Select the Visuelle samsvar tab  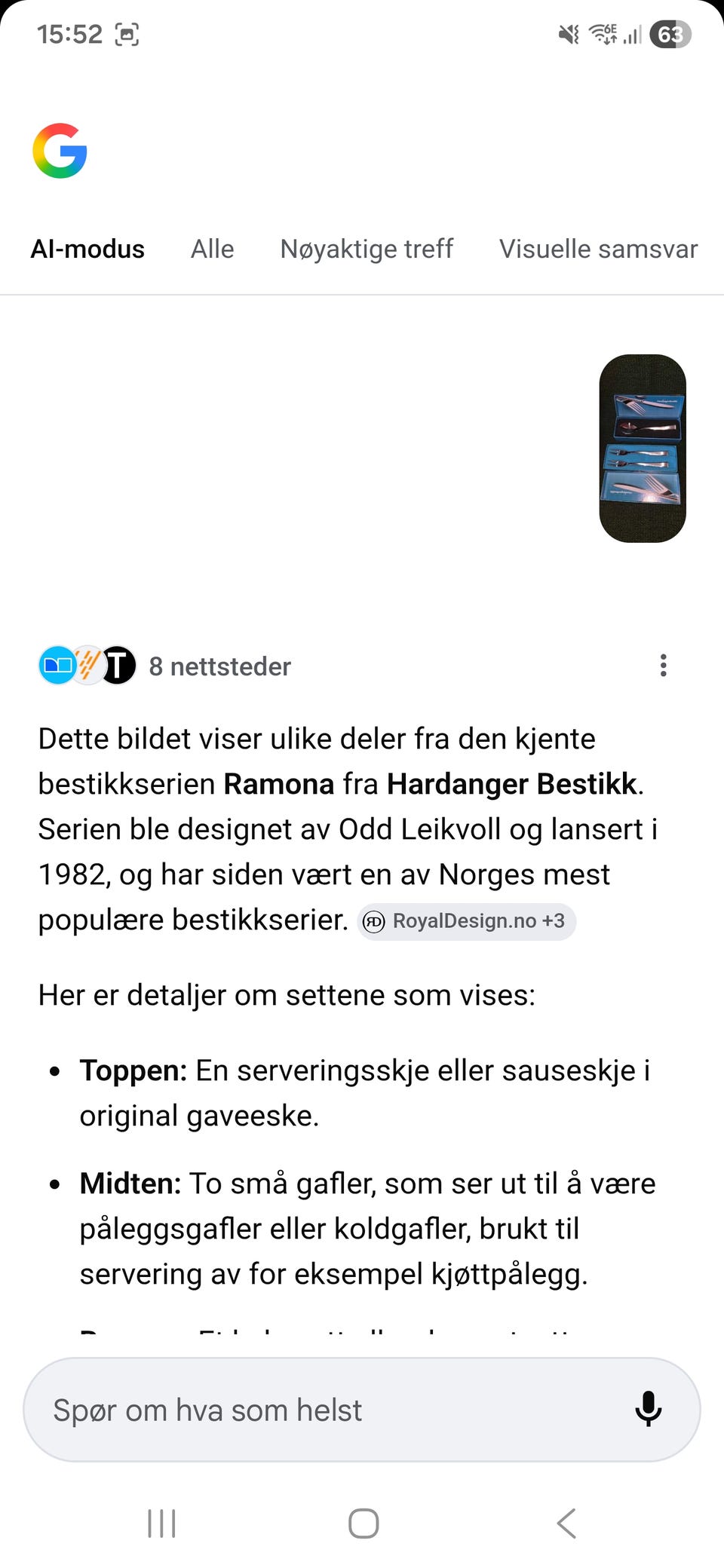click(598, 249)
